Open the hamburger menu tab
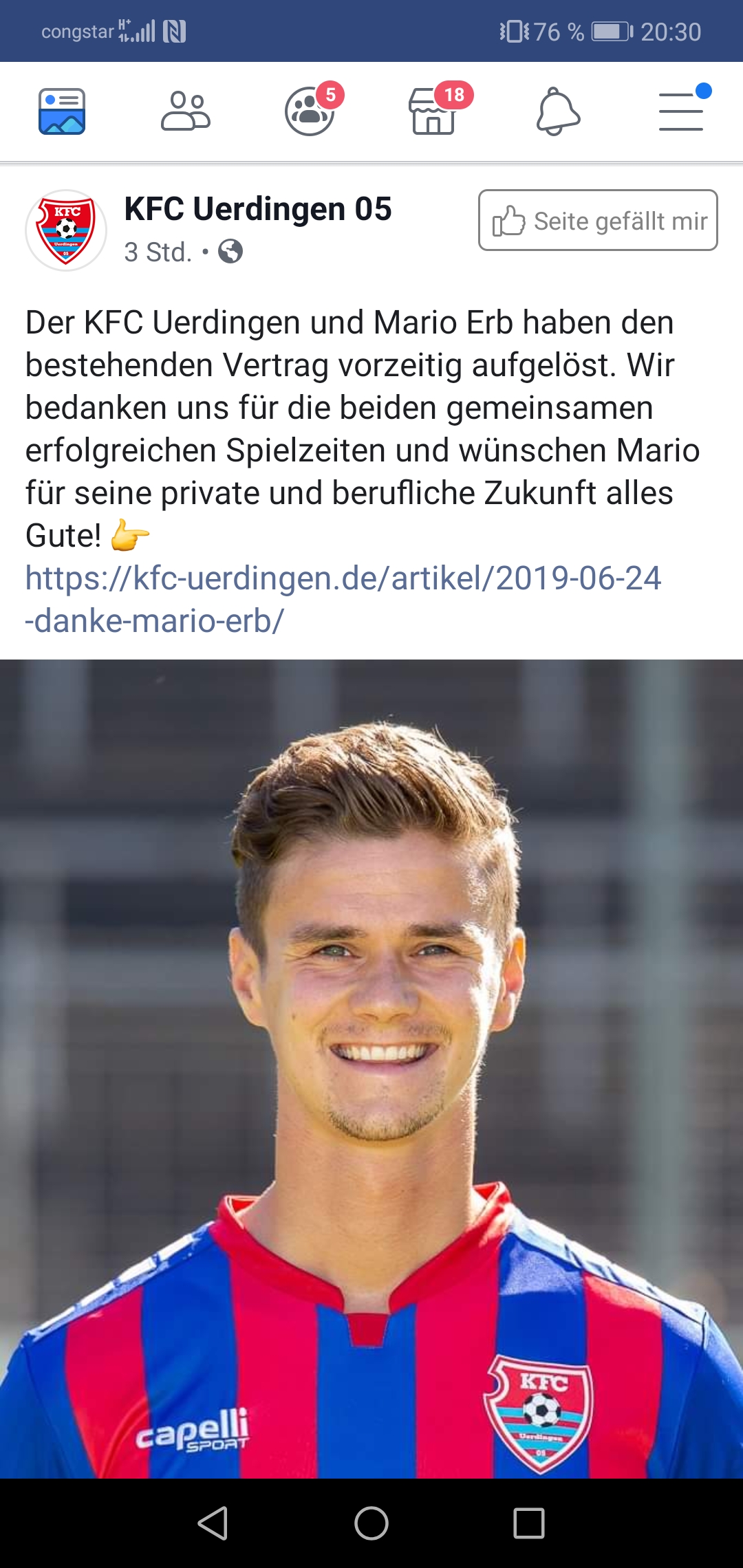Screen dimensions: 743x1568 682,110
